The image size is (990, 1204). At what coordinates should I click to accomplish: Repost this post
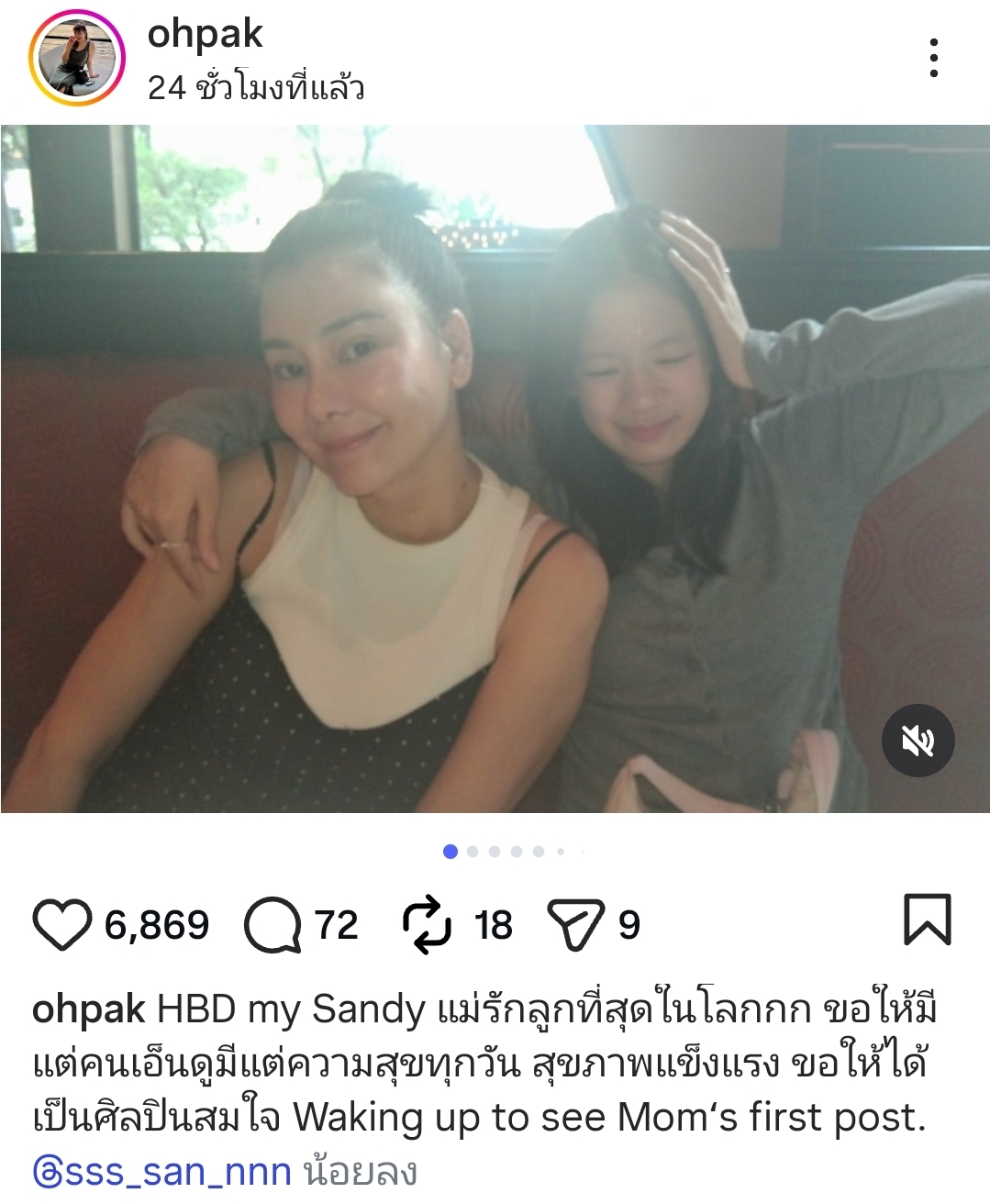pyautogui.click(x=428, y=924)
